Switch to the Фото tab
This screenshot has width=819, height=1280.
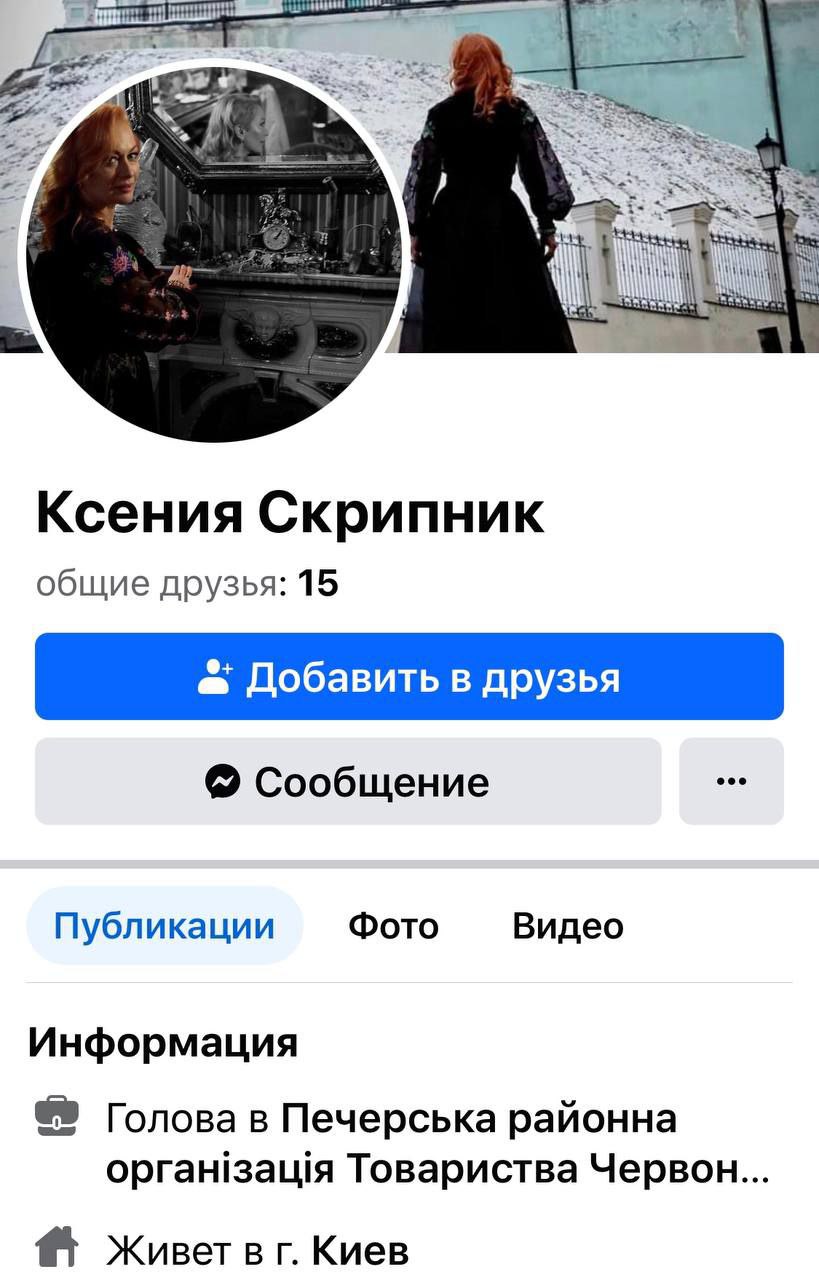[x=393, y=926]
